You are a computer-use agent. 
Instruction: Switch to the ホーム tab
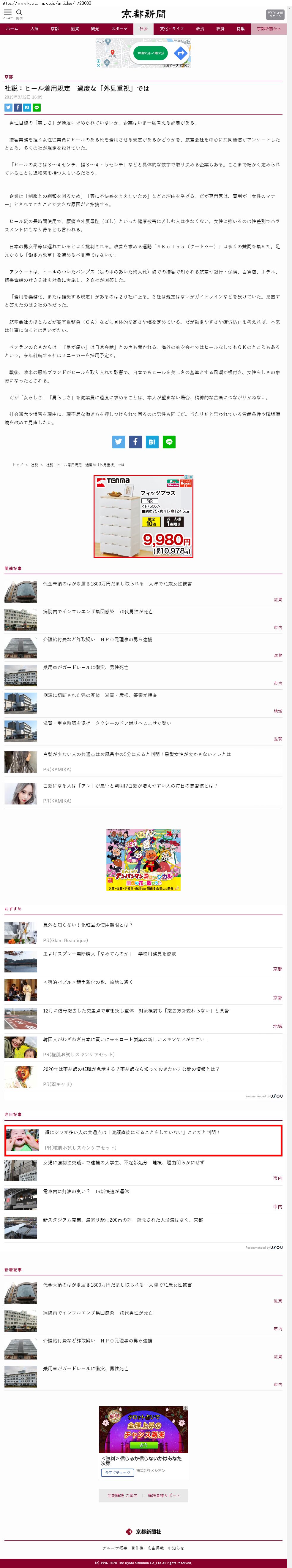pyautogui.click(x=12, y=28)
